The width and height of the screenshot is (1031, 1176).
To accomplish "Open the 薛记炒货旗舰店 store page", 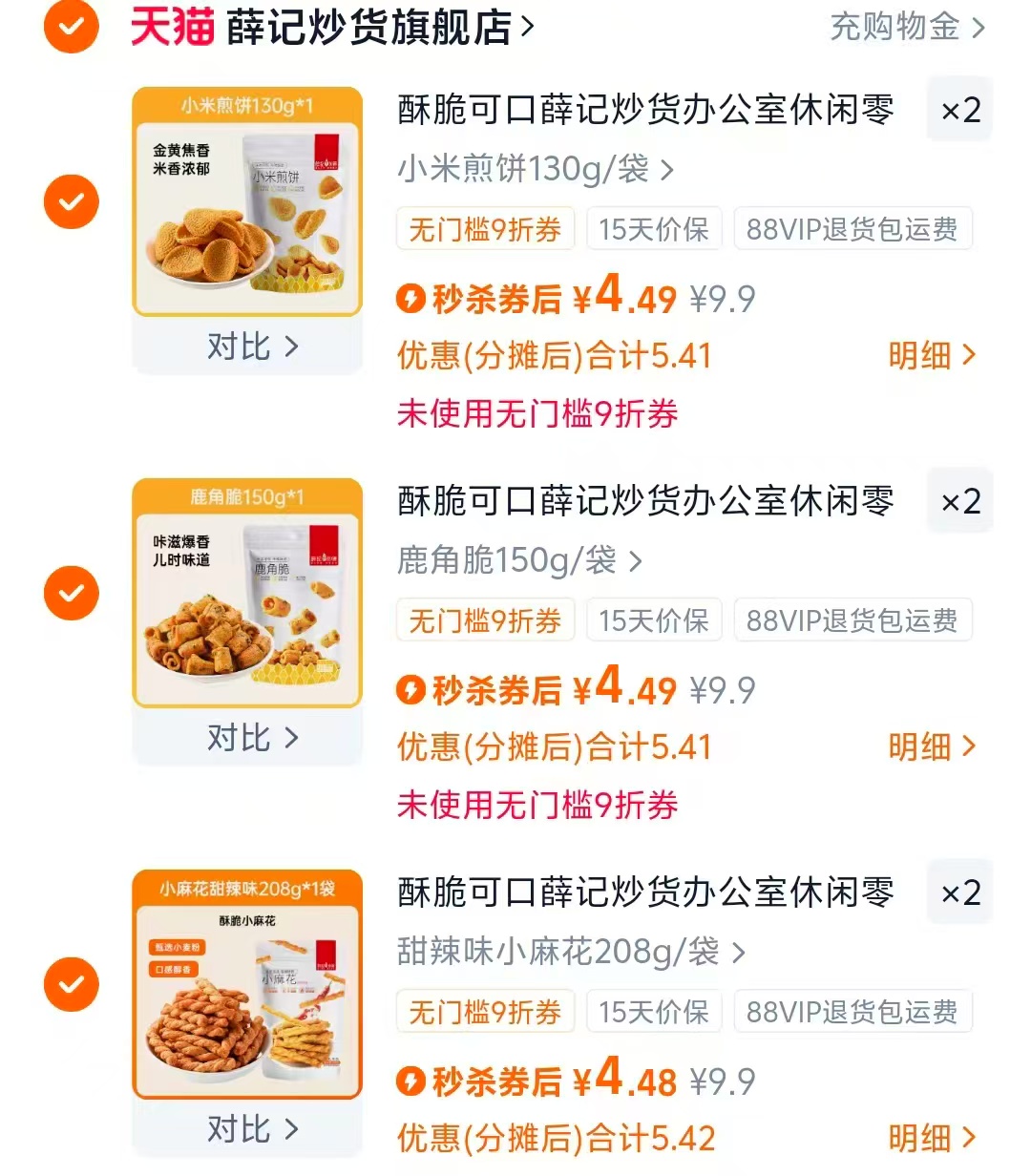I will [x=372, y=27].
